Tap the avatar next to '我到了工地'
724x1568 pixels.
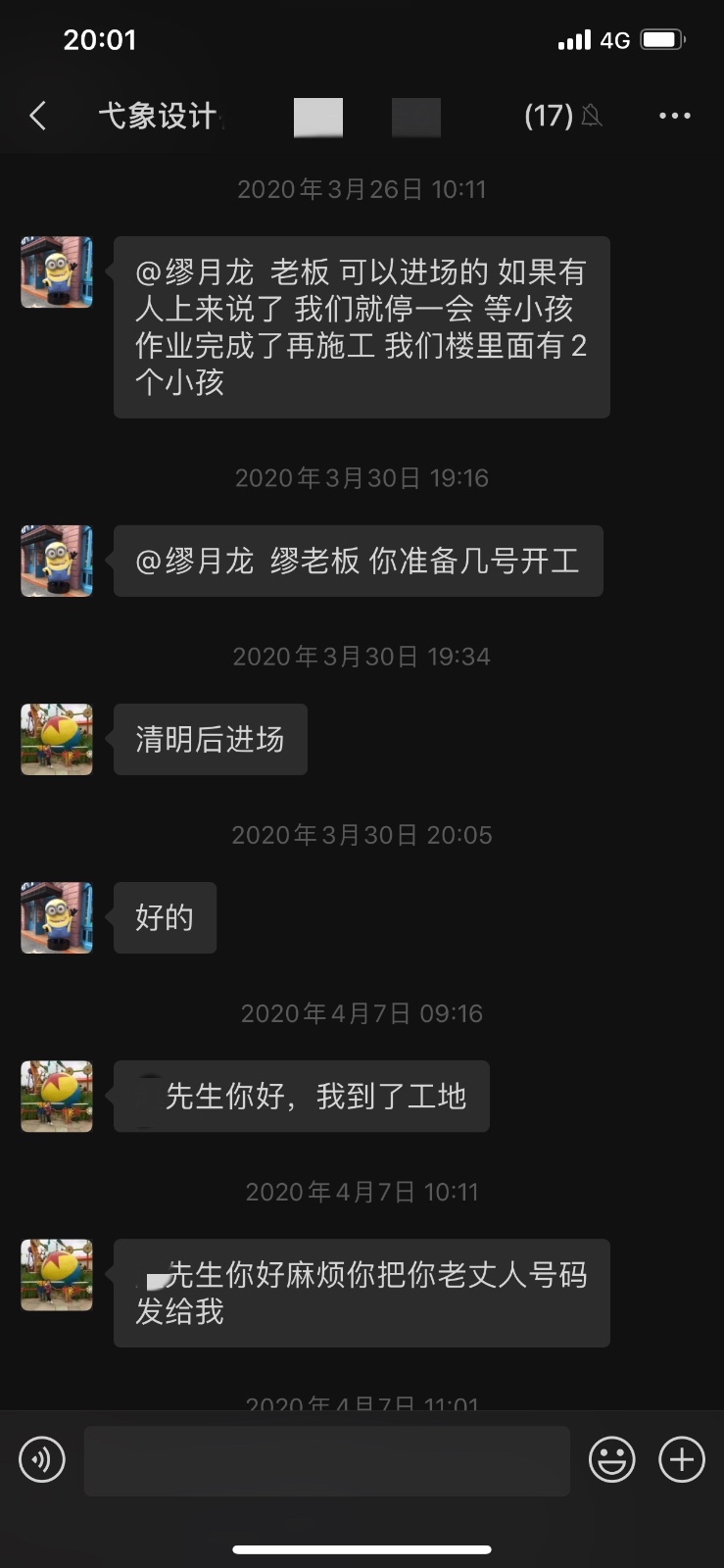57,1096
